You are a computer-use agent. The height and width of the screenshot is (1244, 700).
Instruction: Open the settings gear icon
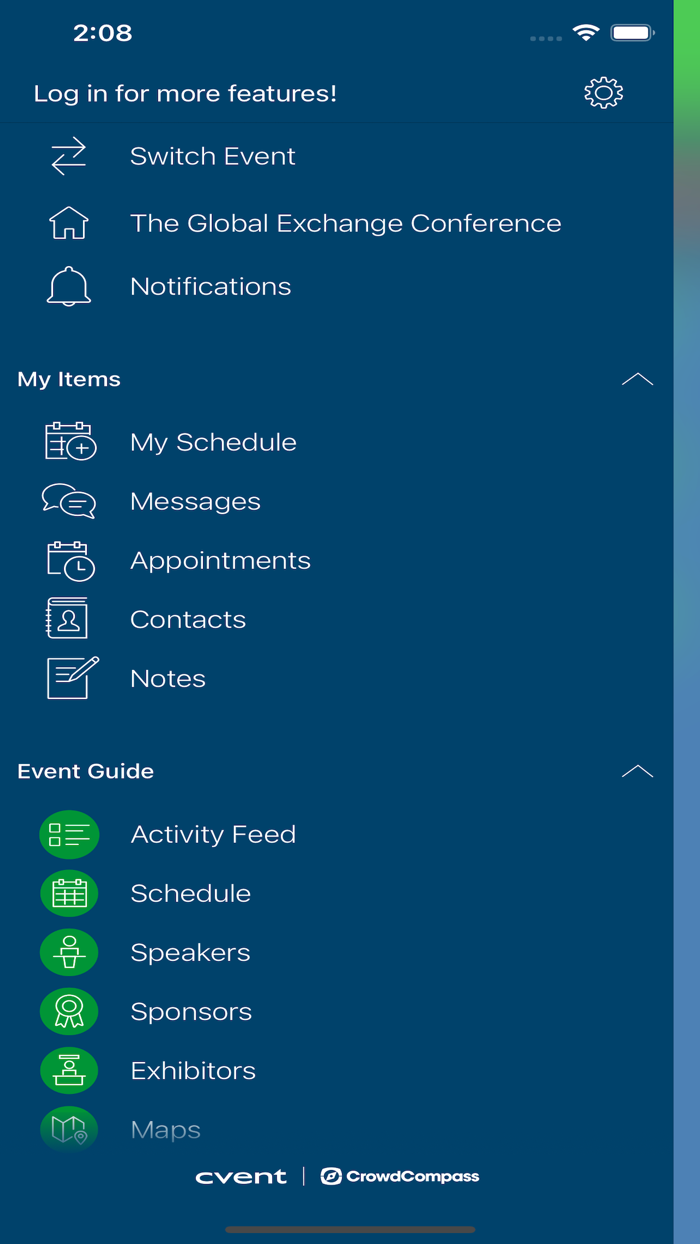[603, 93]
